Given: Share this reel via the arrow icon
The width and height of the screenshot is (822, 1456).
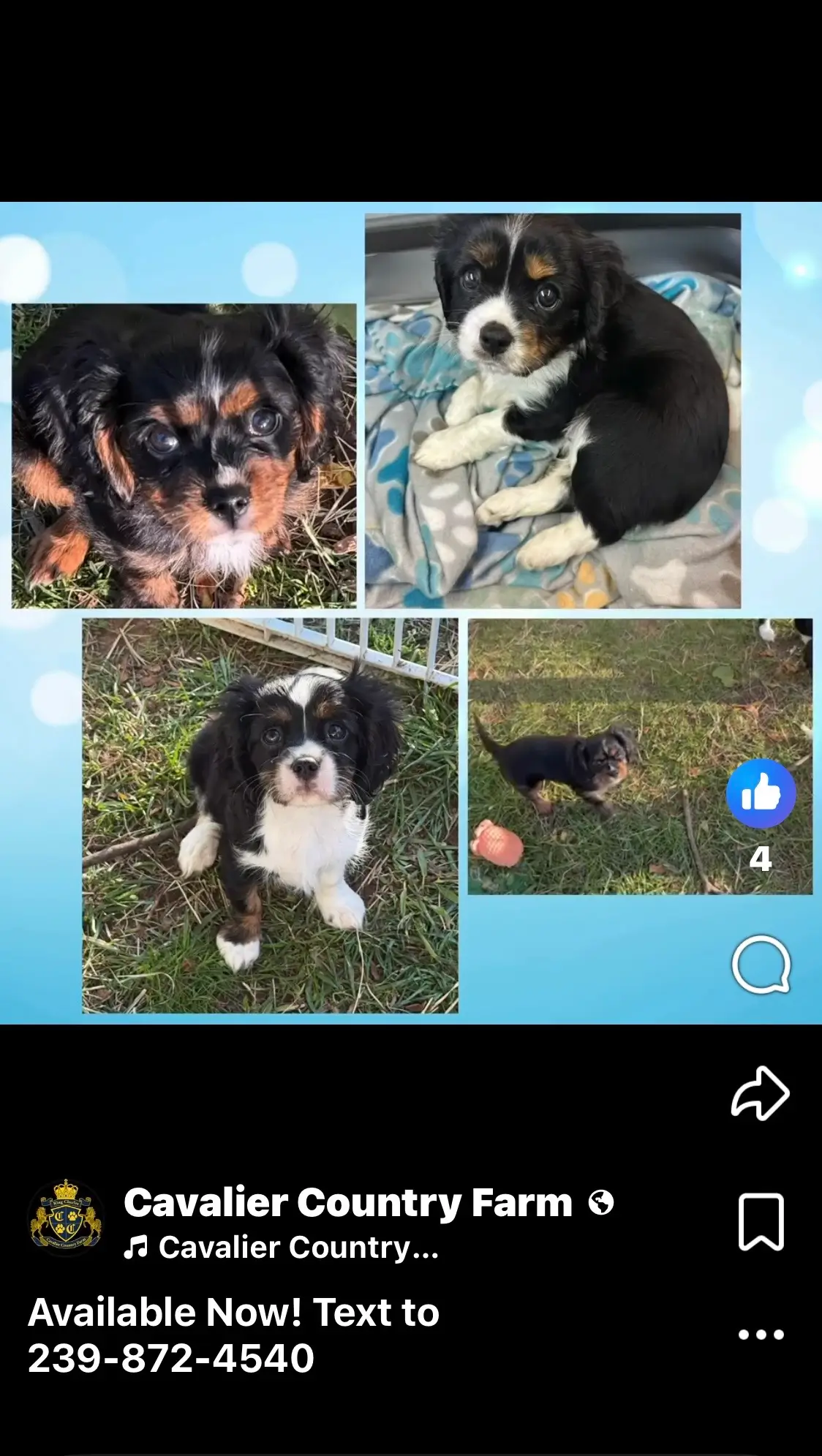Looking at the screenshot, I should tap(761, 1093).
